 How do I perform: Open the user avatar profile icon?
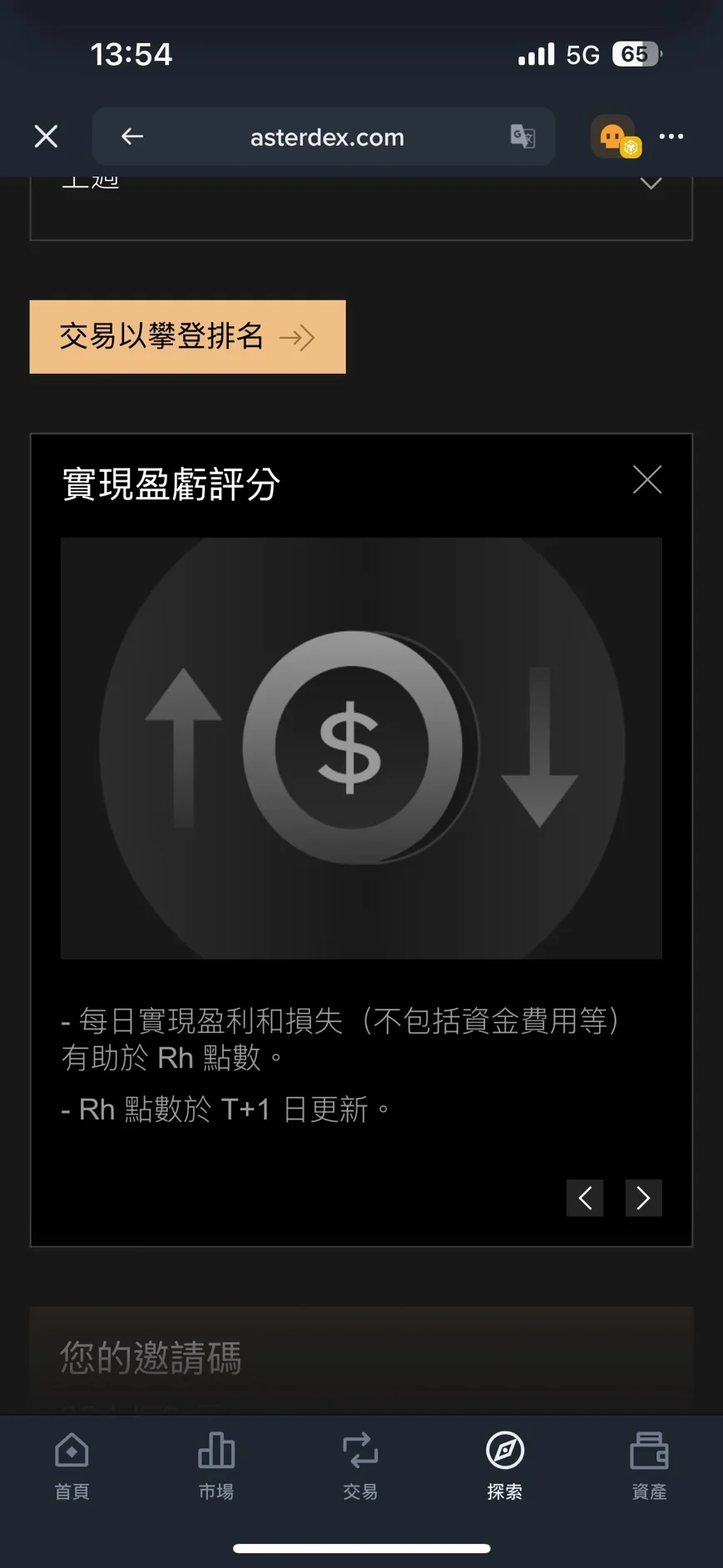point(613,136)
